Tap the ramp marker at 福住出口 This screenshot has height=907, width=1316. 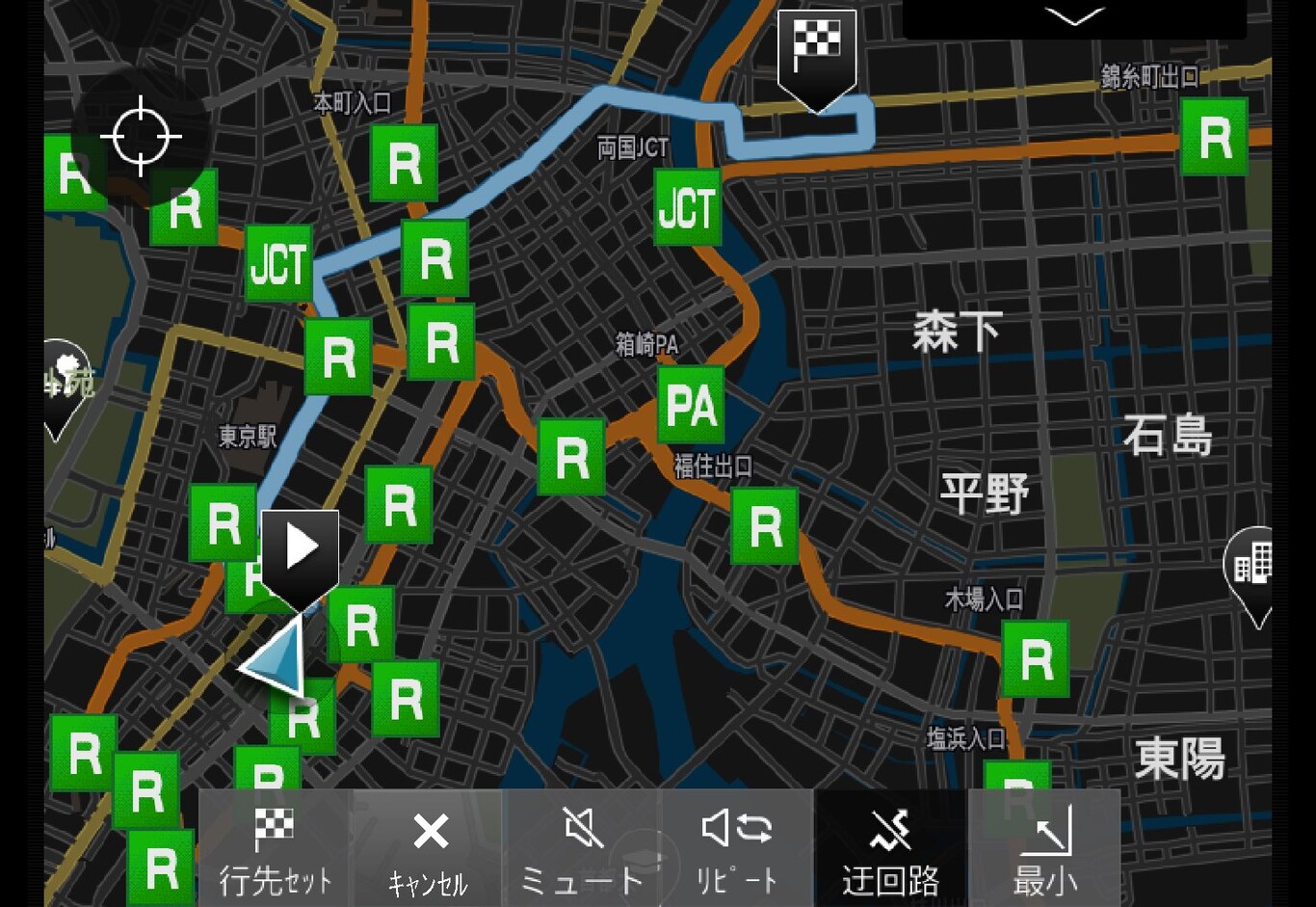(x=765, y=526)
